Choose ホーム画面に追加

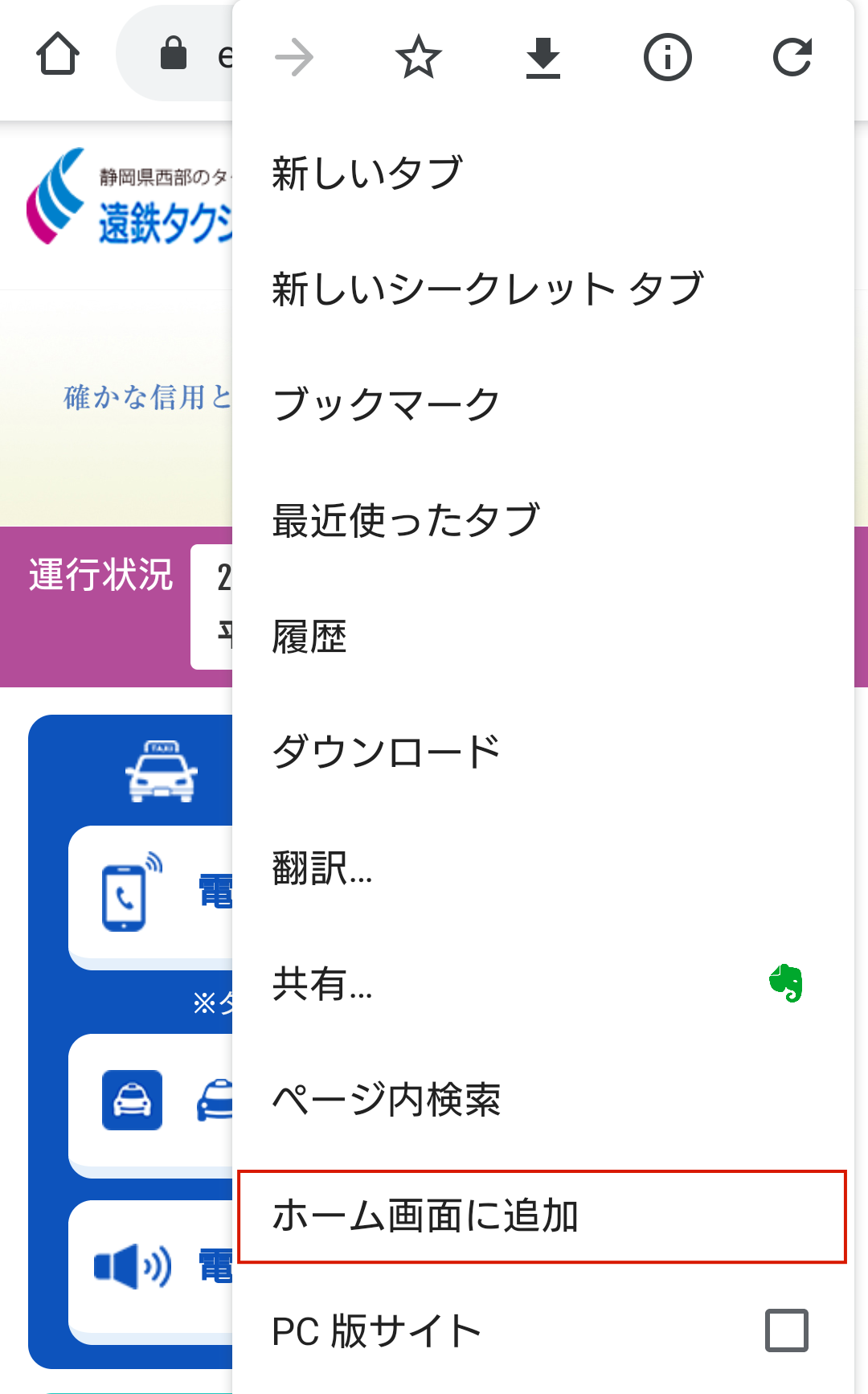coord(543,1216)
